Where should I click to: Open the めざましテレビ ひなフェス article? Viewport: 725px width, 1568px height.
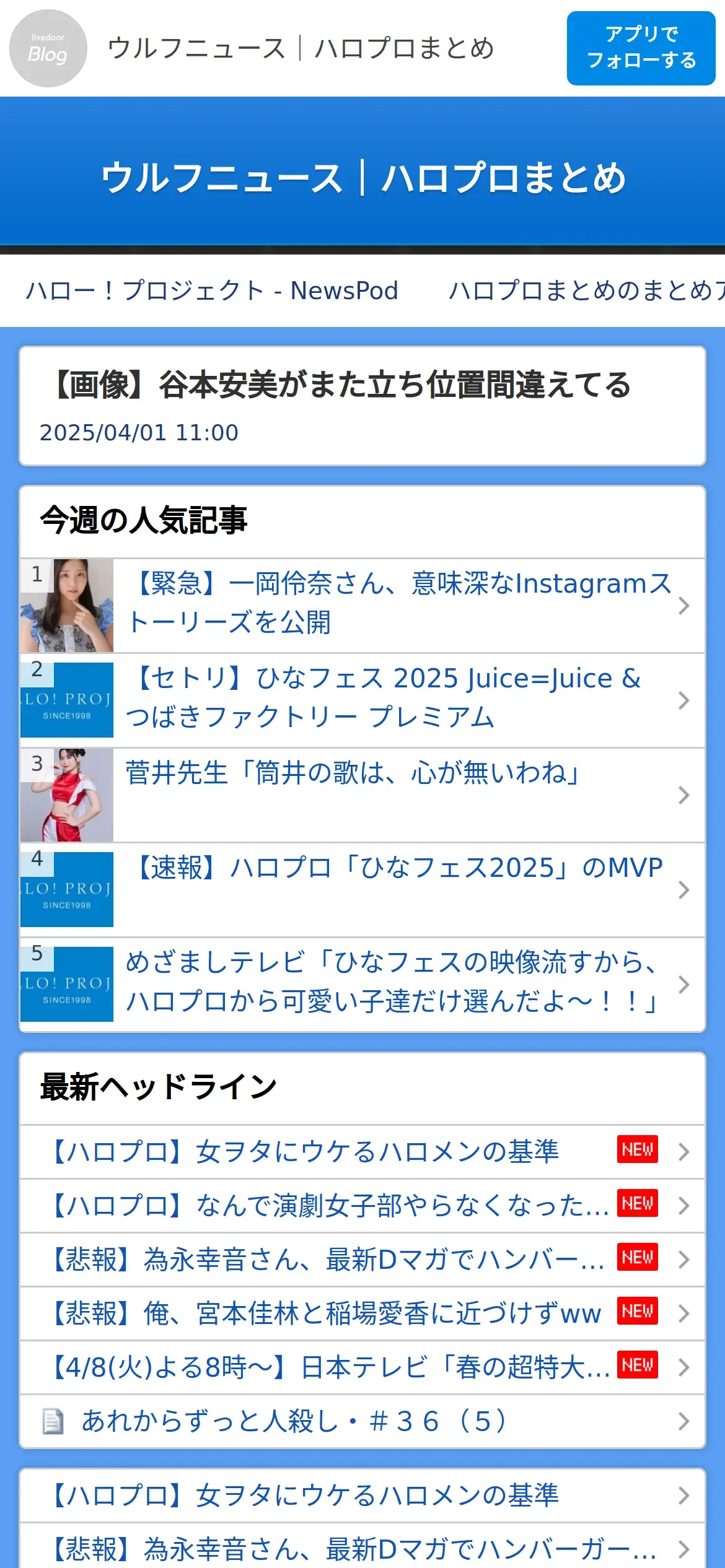(392, 982)
